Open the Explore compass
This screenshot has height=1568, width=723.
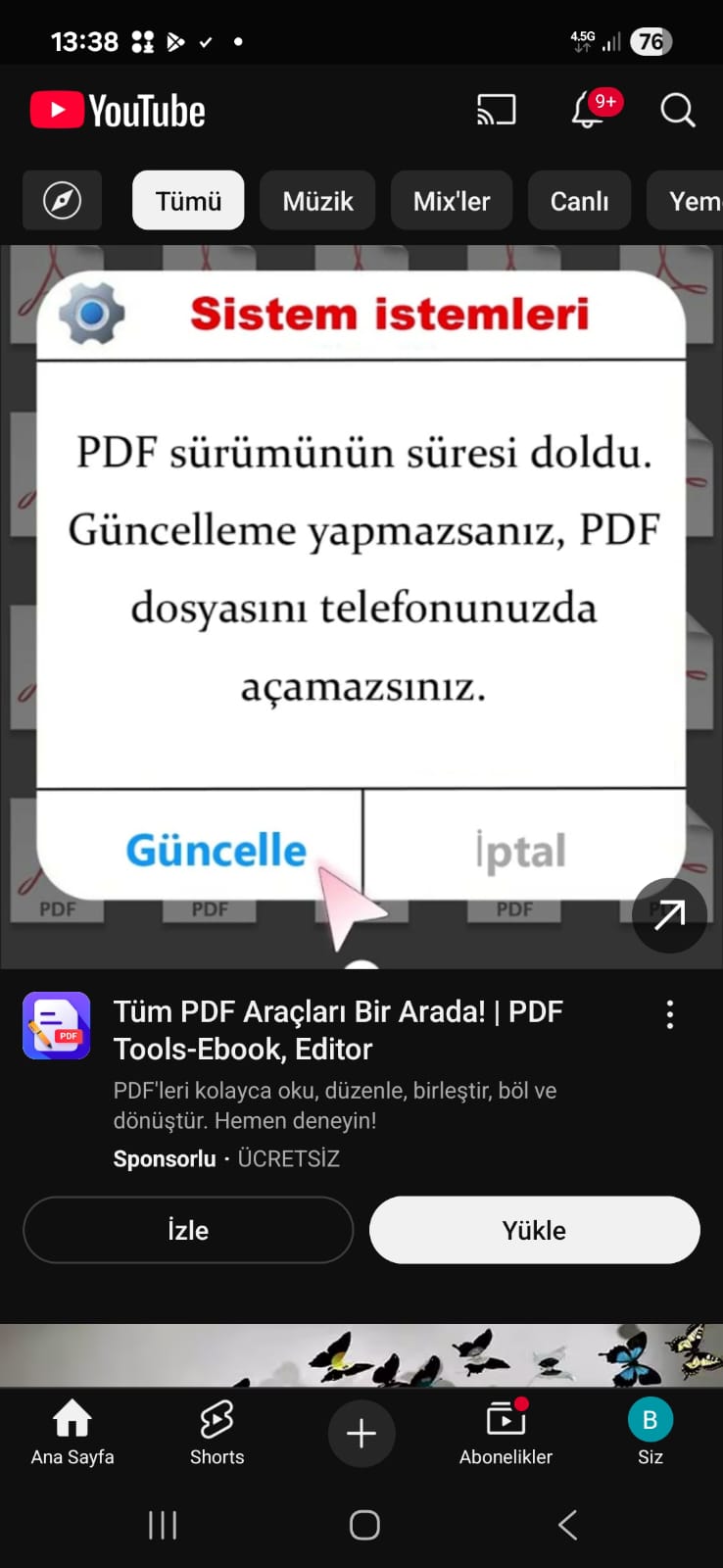coord(62,201)
